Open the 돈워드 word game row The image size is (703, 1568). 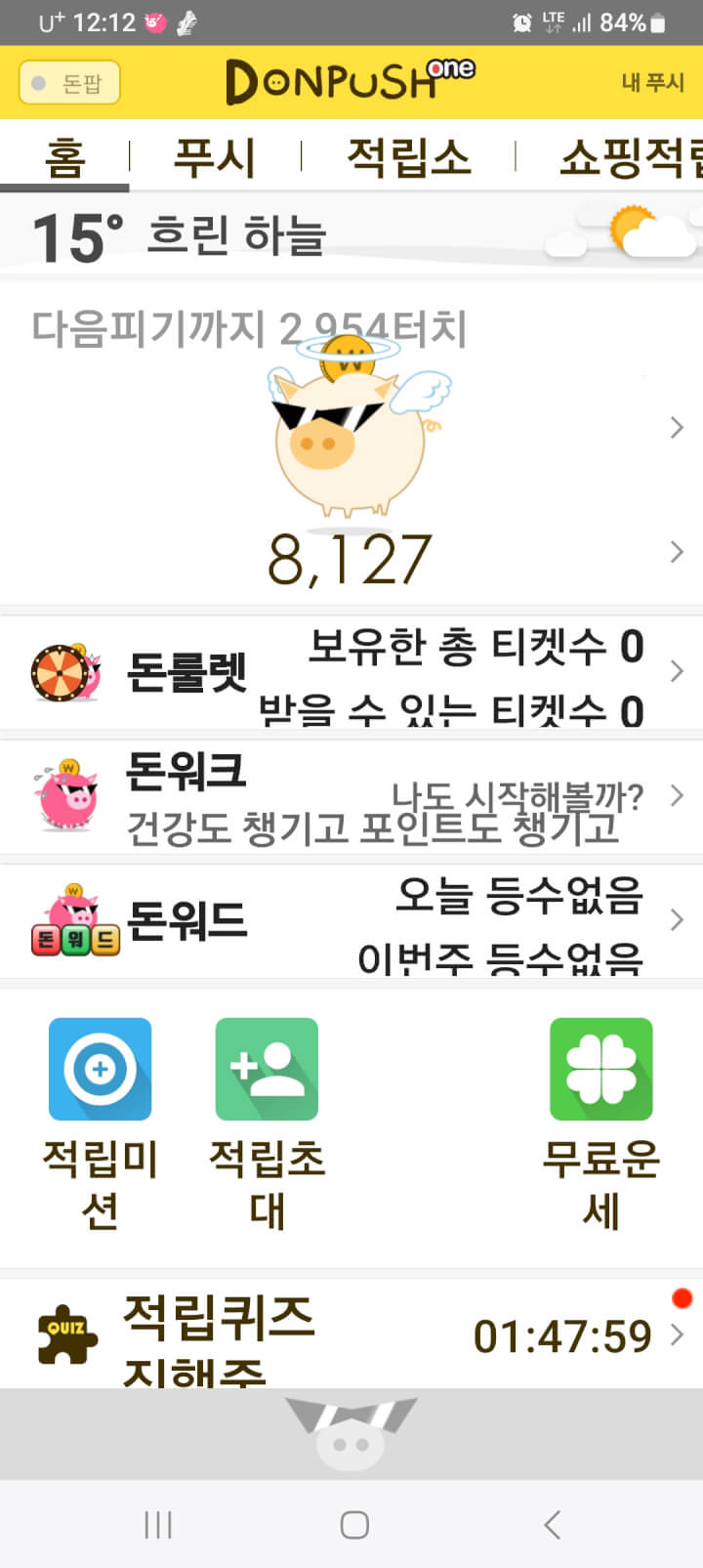pos(351,920)
